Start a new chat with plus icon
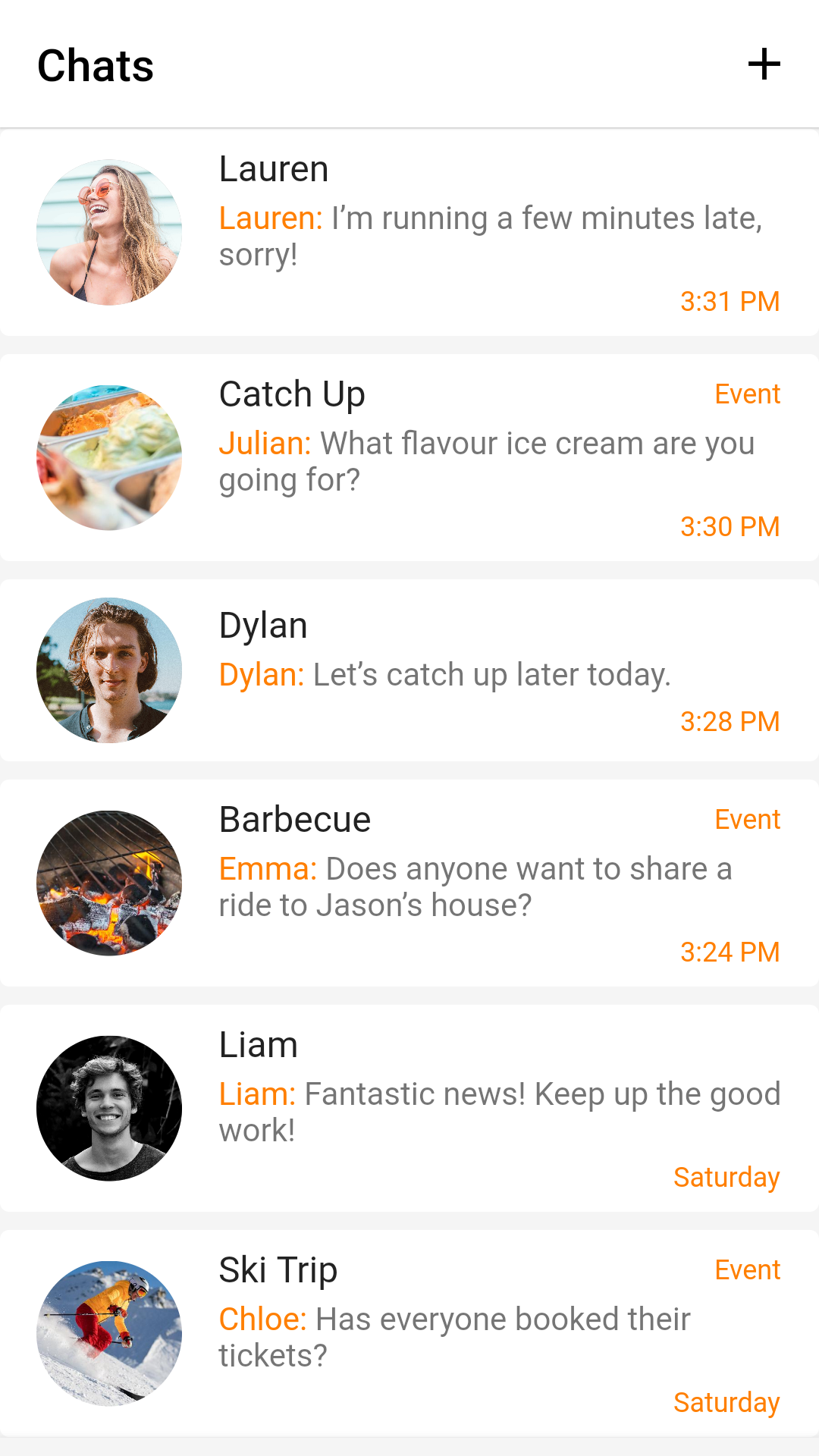The width and height of the screenshot is (819, 1456). [764, 64]
